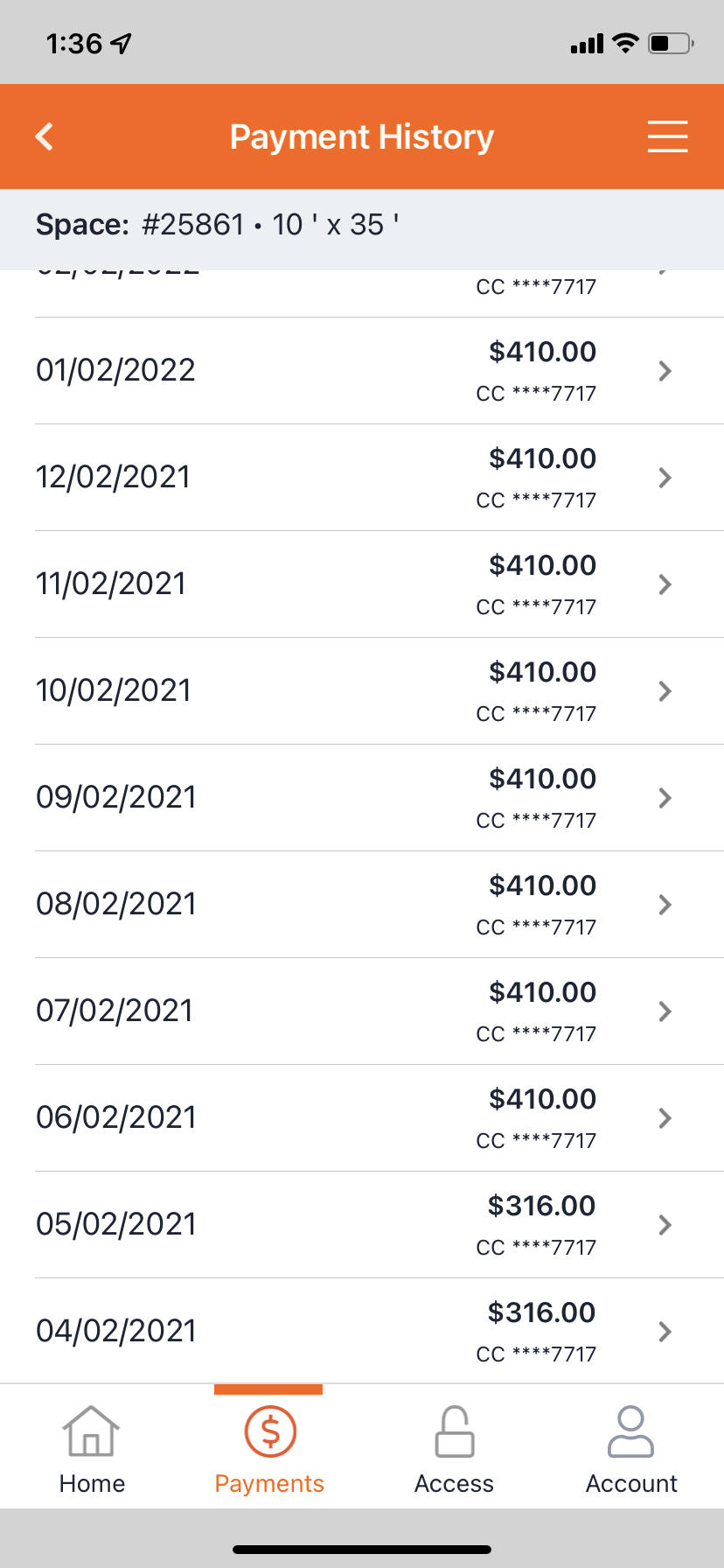The height and width of the screenshot is (1568, 724).
Task: Show details for 09/02/2021 payment
Action: [362, 798]
